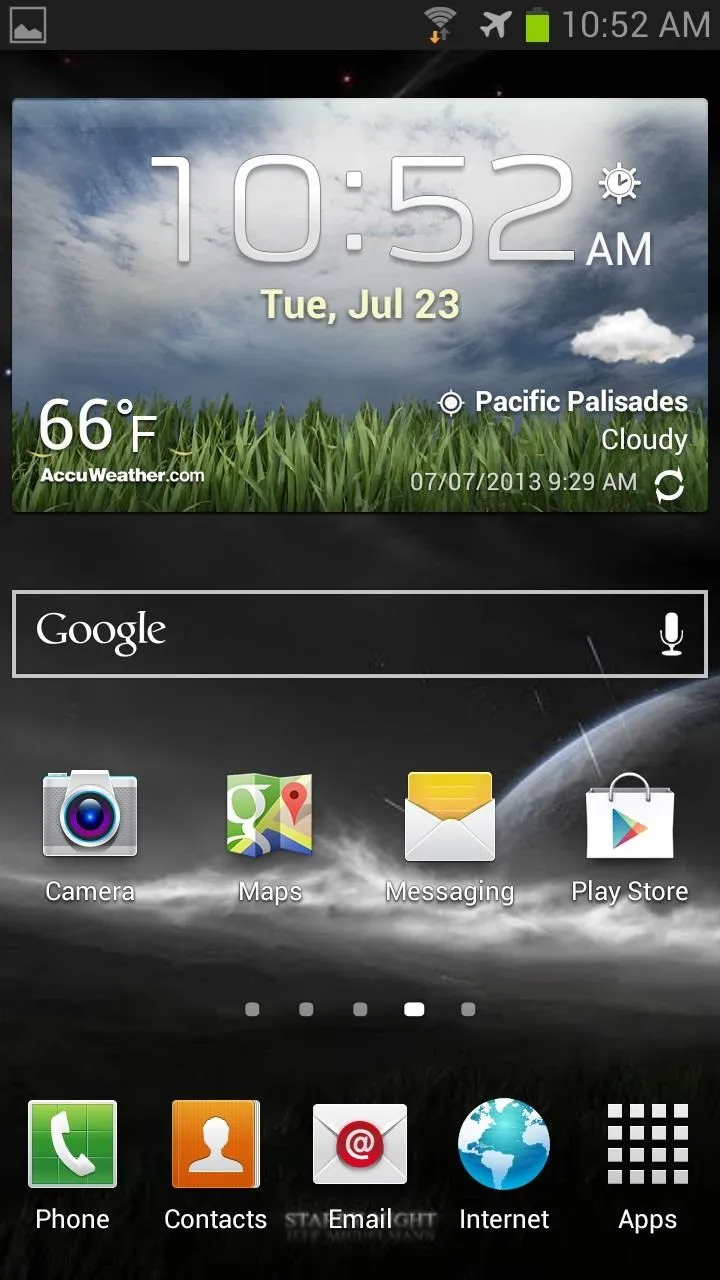Open the Google search box
The height and width of the screenshot is (1280, 720).
click(x=360, y=634)
